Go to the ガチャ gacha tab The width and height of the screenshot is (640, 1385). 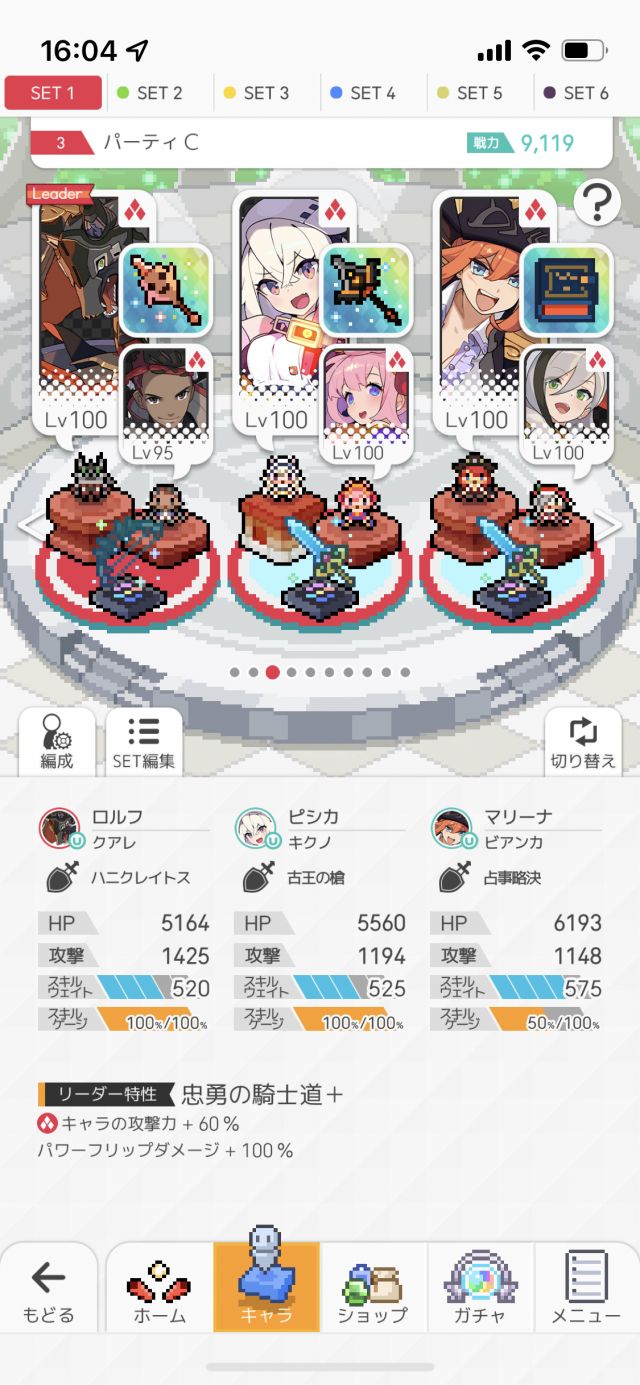coord(480,1288)
